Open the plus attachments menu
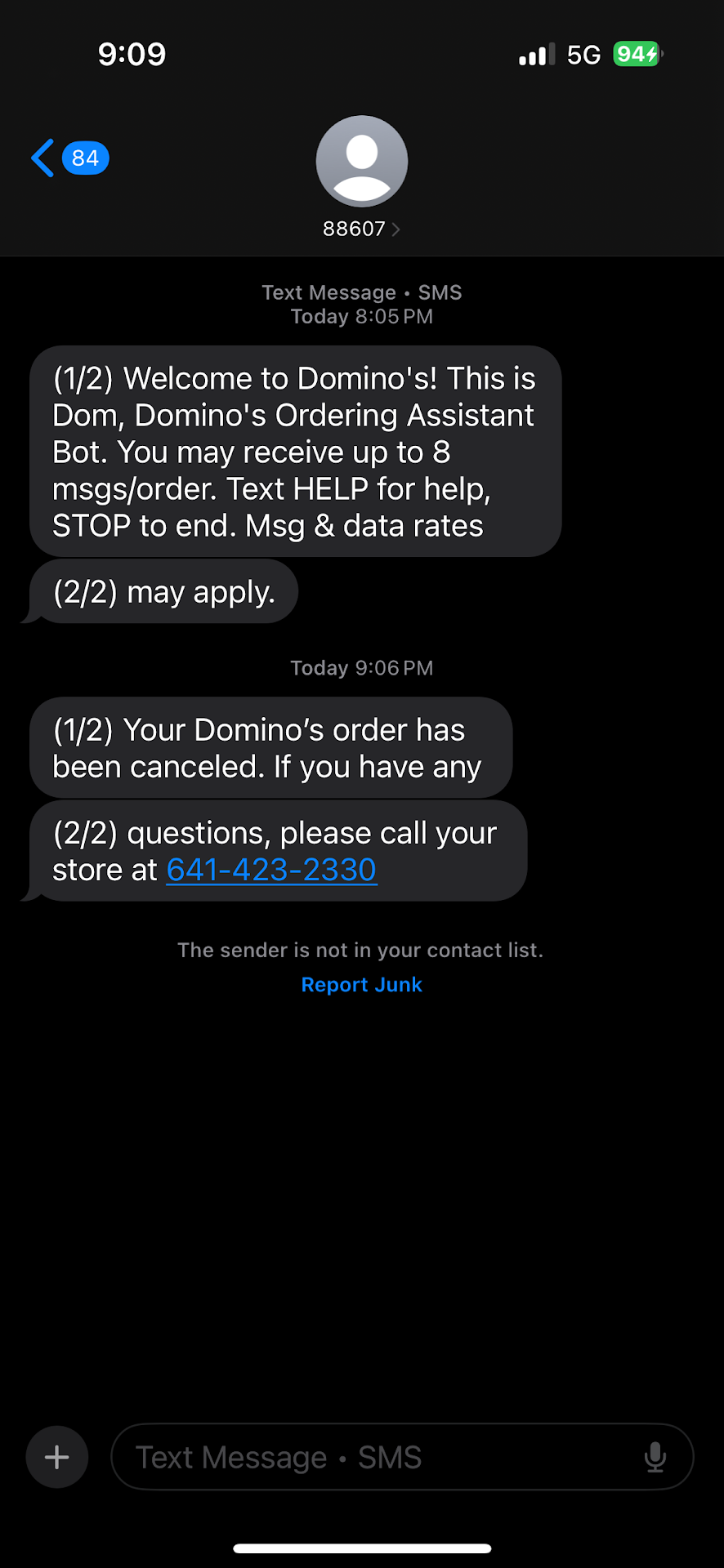 point(57,1457)
